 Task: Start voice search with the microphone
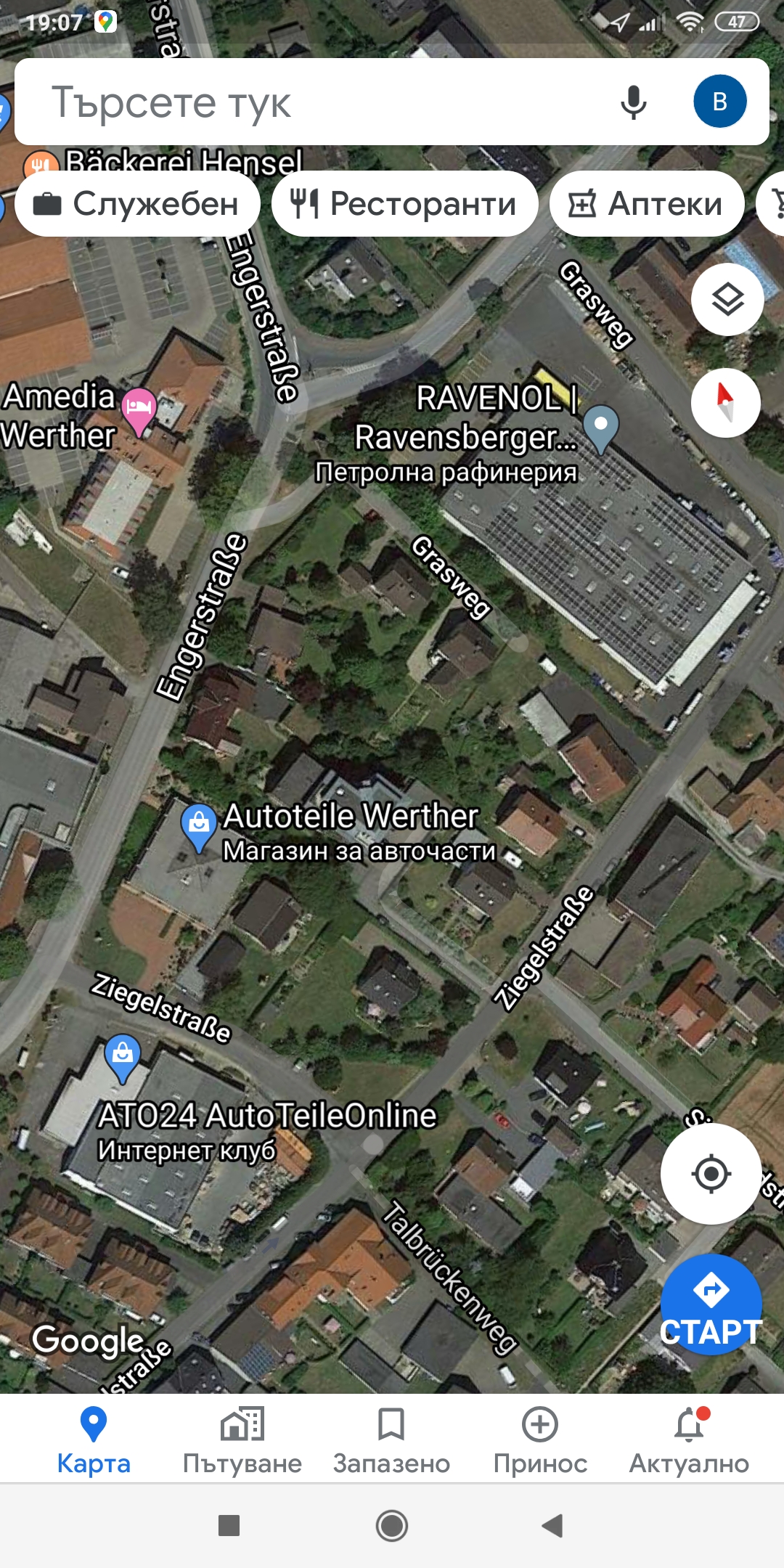click(x=633, y=102)
